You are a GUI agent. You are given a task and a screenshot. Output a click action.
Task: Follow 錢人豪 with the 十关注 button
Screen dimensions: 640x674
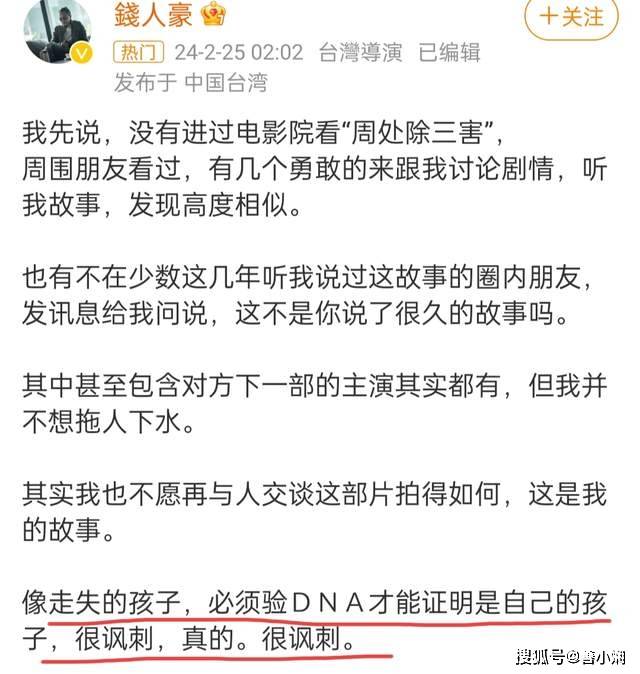571,17
